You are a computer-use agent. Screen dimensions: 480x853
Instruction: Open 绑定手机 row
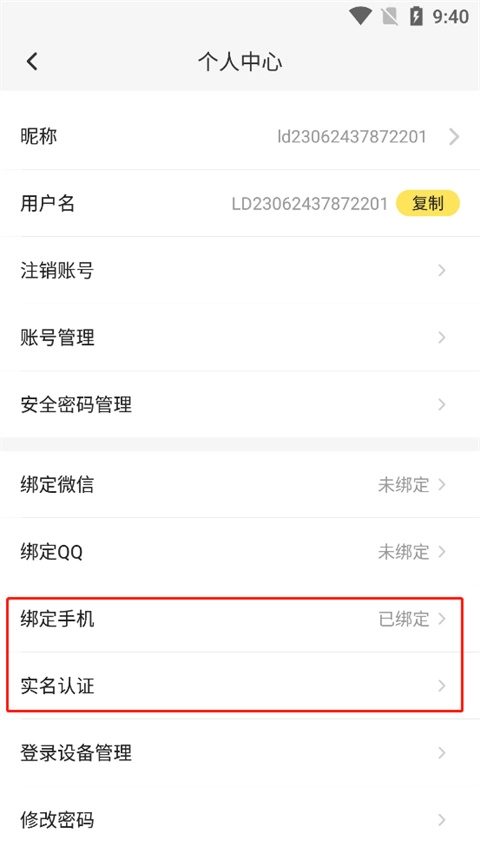pos(240,619)
